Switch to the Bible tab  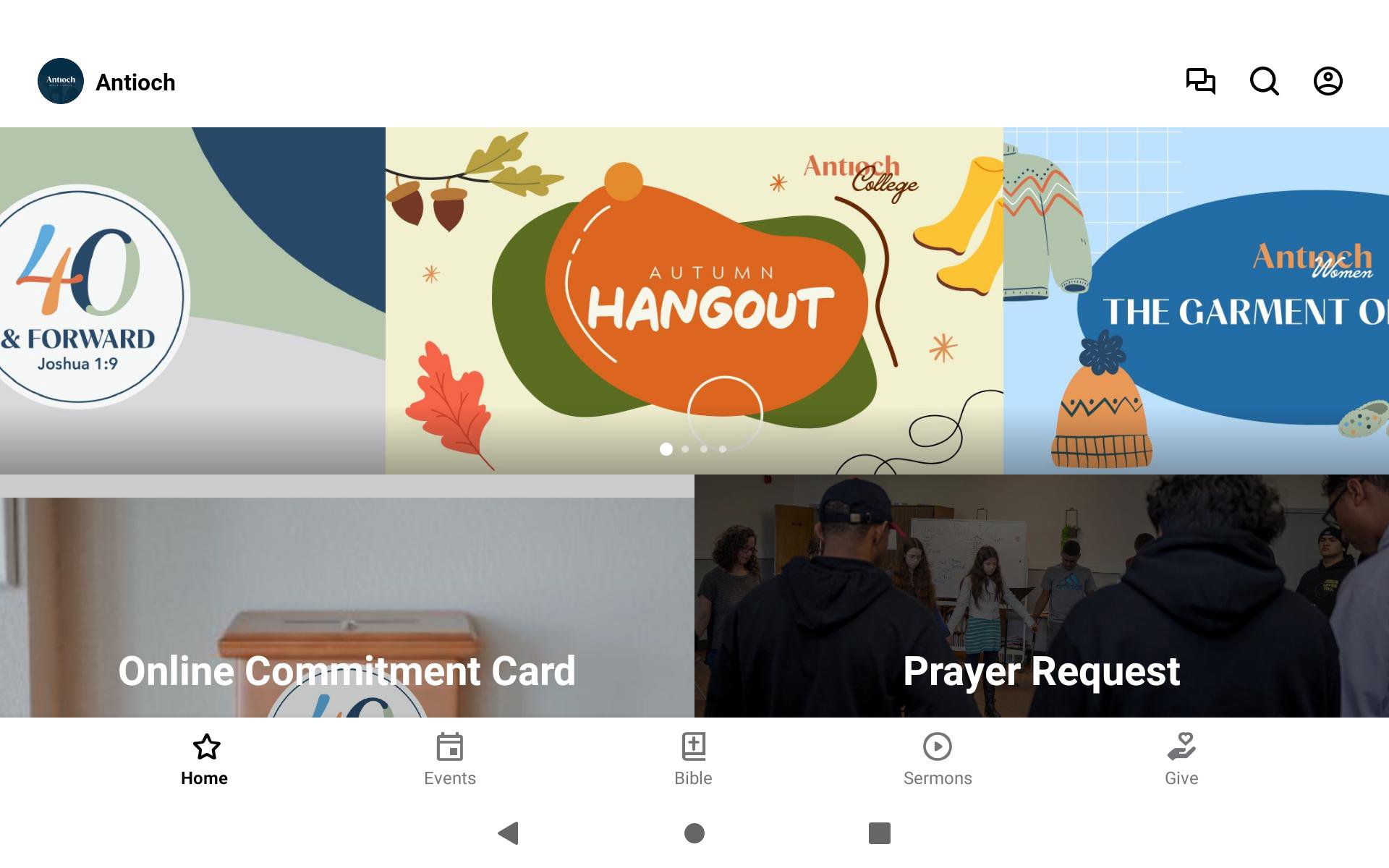pos(693,759)
